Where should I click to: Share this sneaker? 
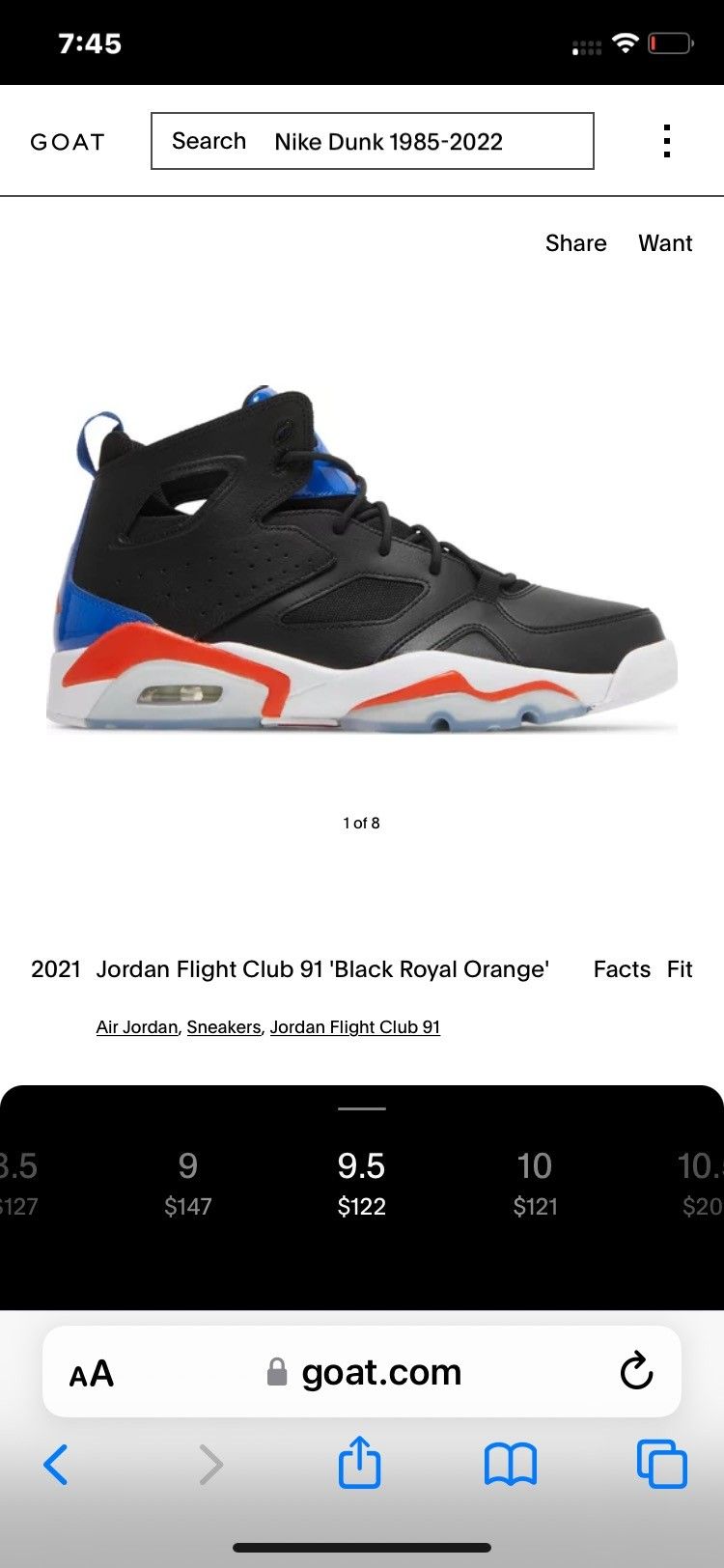575,243
